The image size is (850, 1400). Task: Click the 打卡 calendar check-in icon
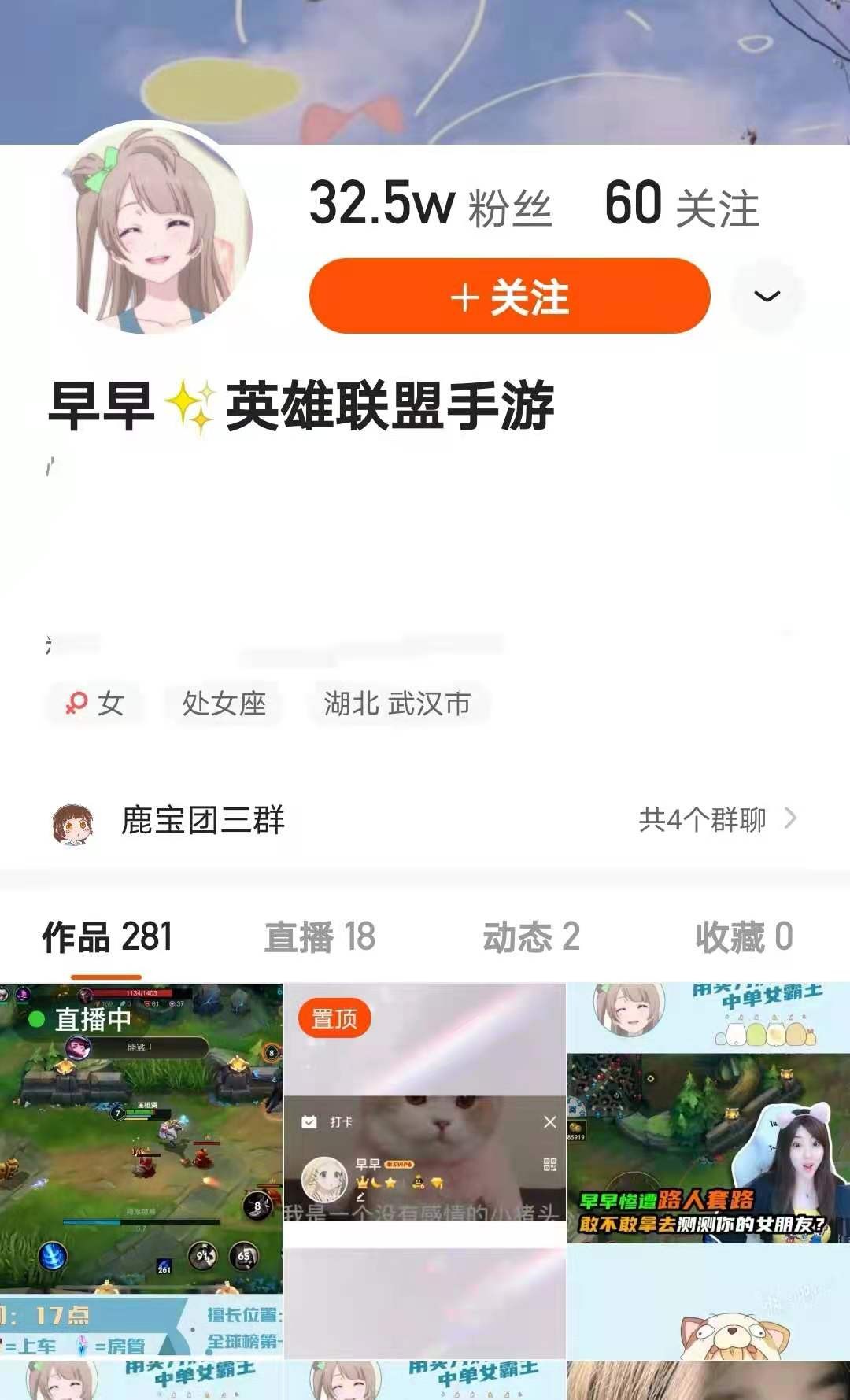click(x=309, y=1121)
